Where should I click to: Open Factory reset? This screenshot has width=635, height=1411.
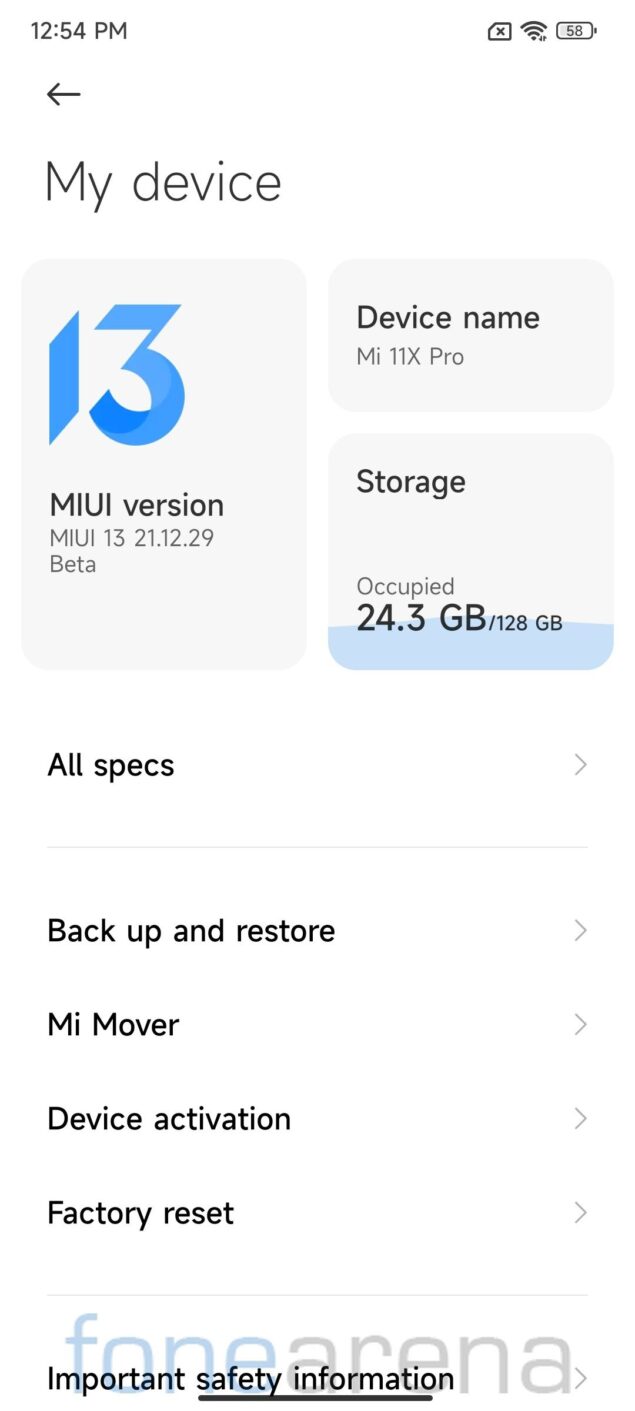[x=317, y=1213]
